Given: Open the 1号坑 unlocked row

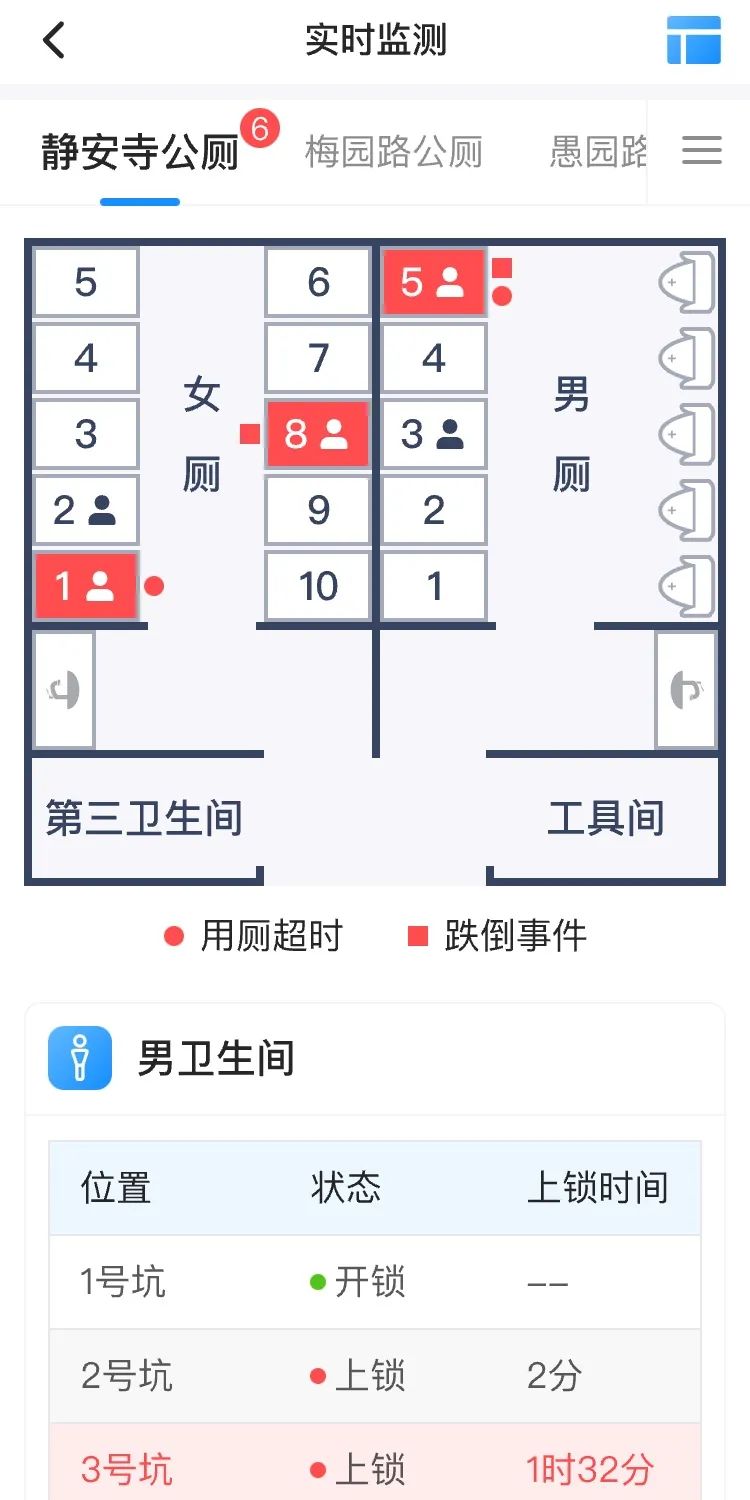Looking at the screenshot, I should (374, 1282).
